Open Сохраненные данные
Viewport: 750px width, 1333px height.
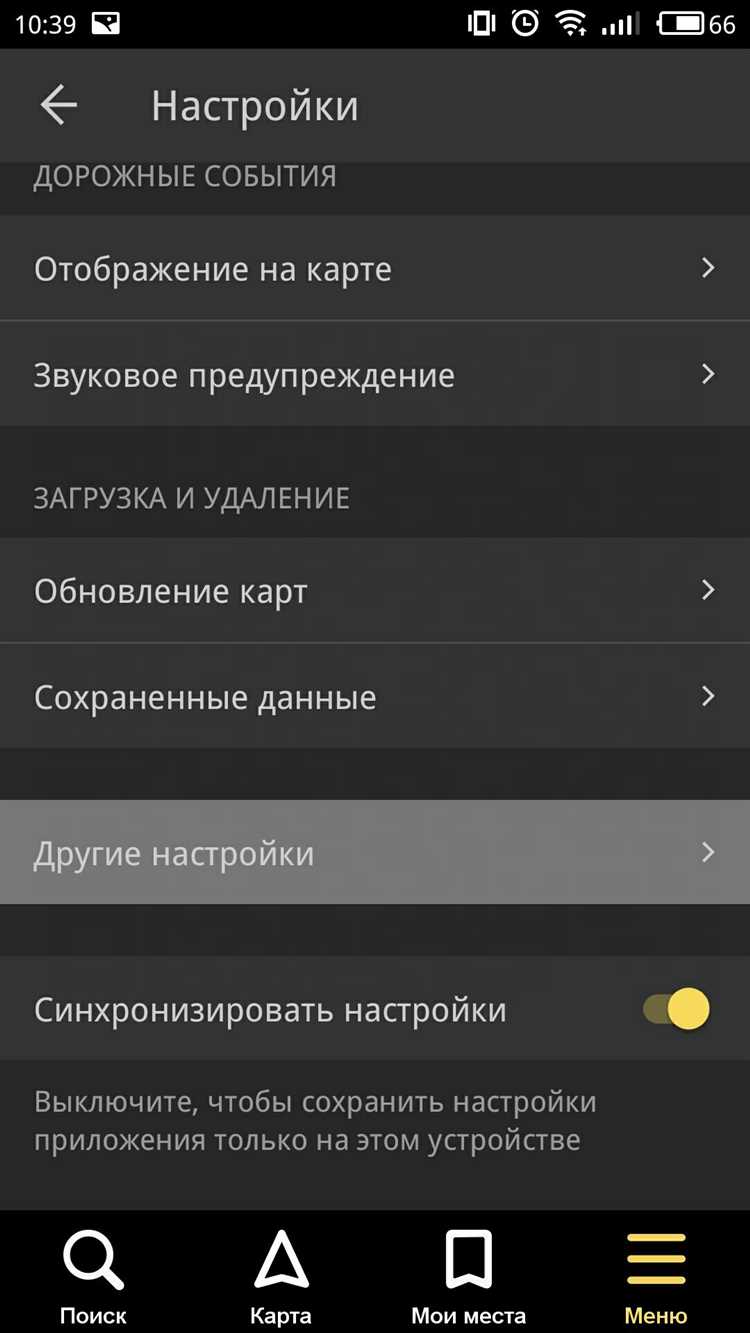(375, 697)
